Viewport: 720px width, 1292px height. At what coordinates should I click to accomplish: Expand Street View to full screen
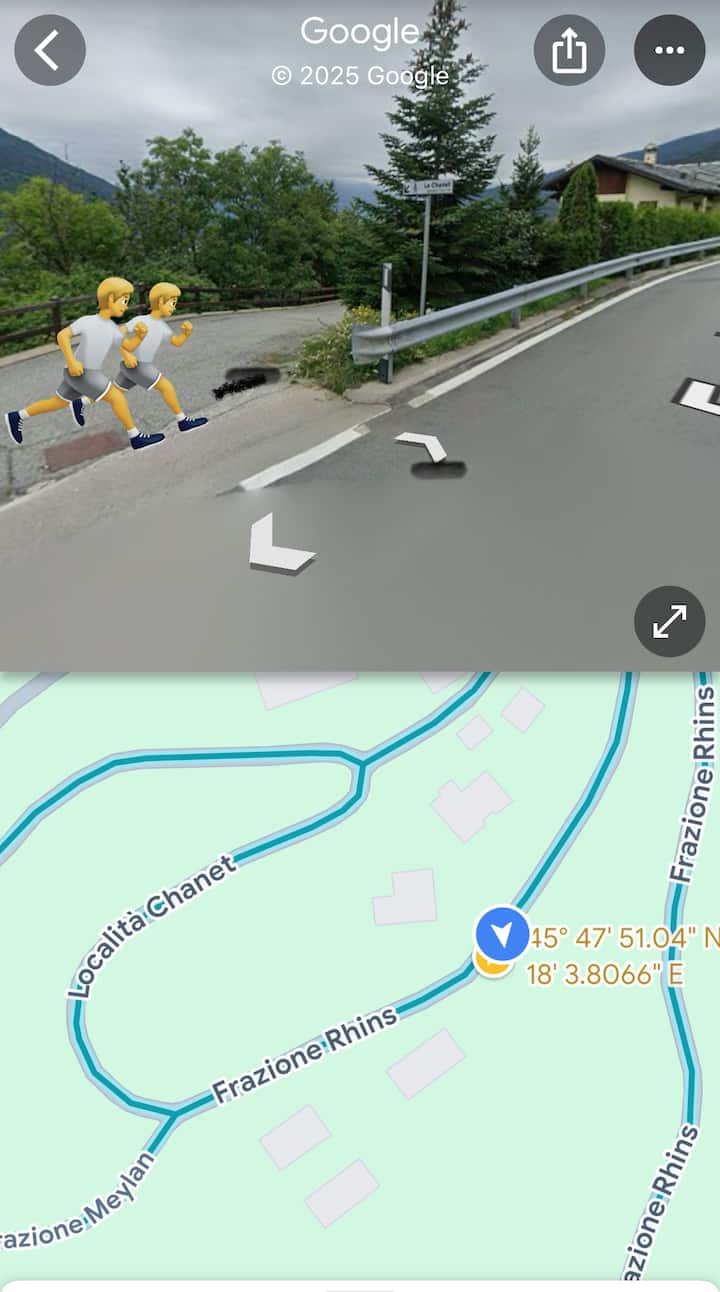[x=669, y=621]
